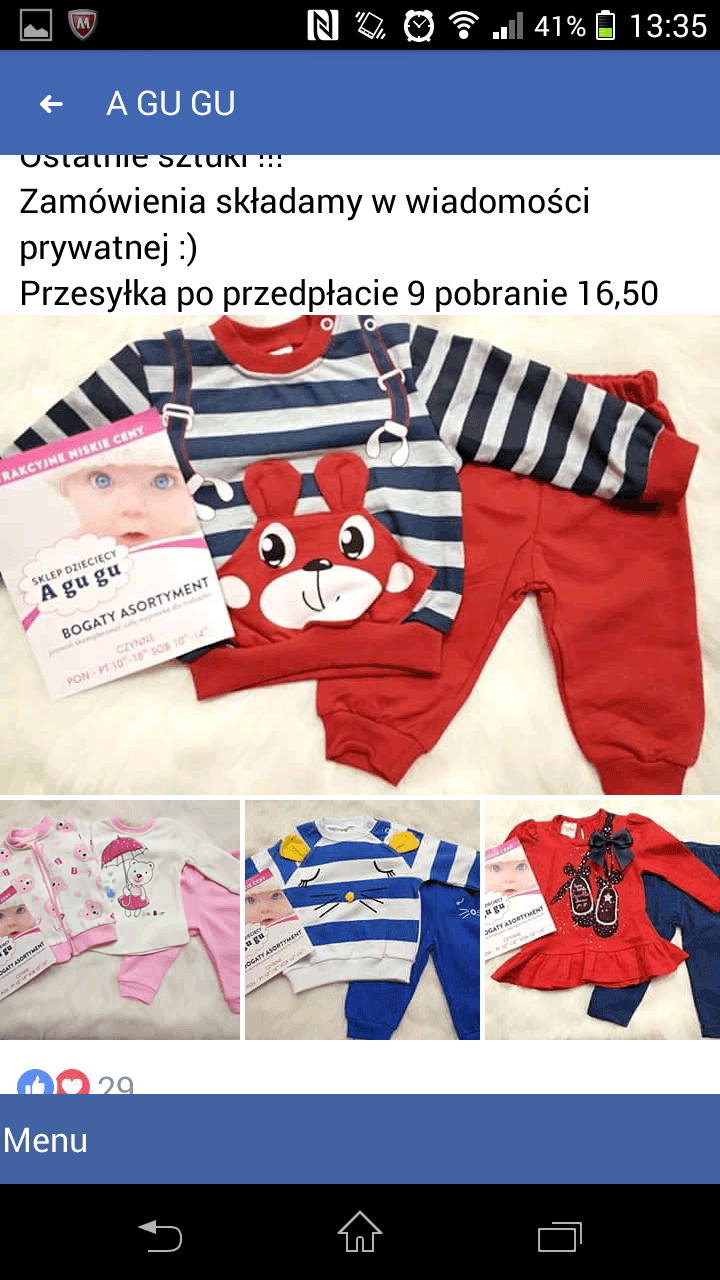This screenshot has height=1280, width=720.
Task: Go back using the header arrow
Action: click(50, 104)
